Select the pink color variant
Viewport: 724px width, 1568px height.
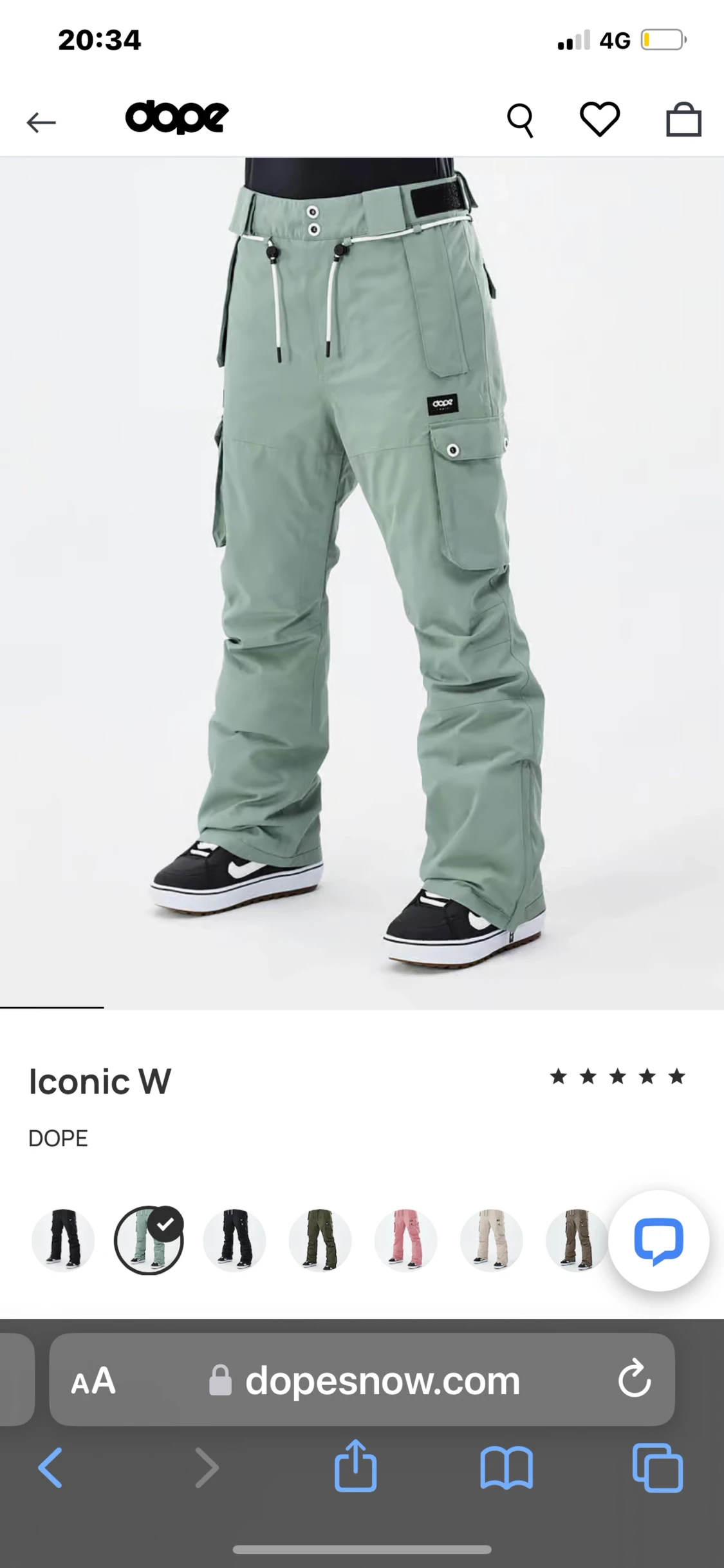point(405,1240)
